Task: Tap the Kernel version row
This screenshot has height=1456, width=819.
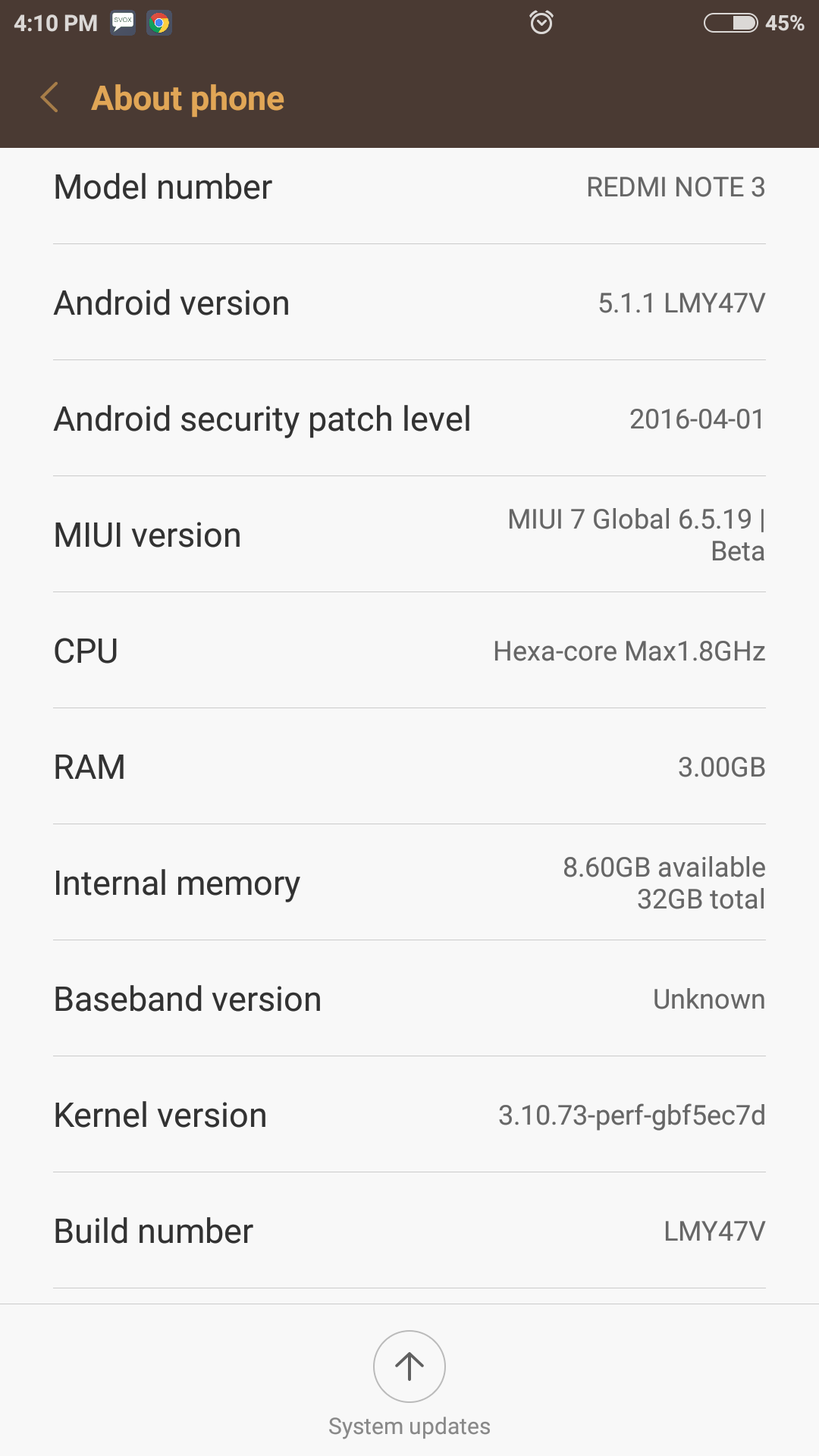Action: click(x=409, y=1115)
